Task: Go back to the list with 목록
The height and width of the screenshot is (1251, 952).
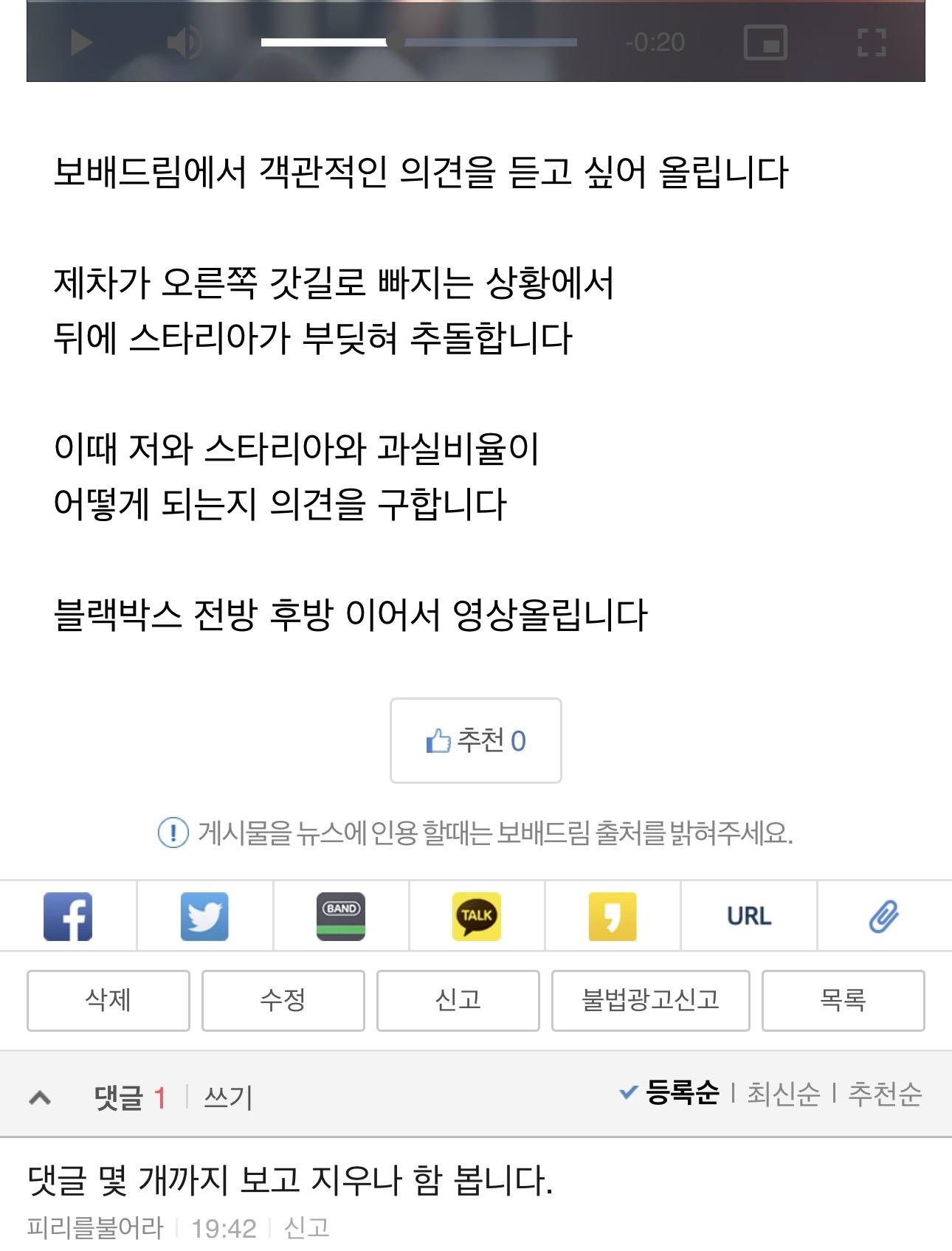Action: [843, 1000]
